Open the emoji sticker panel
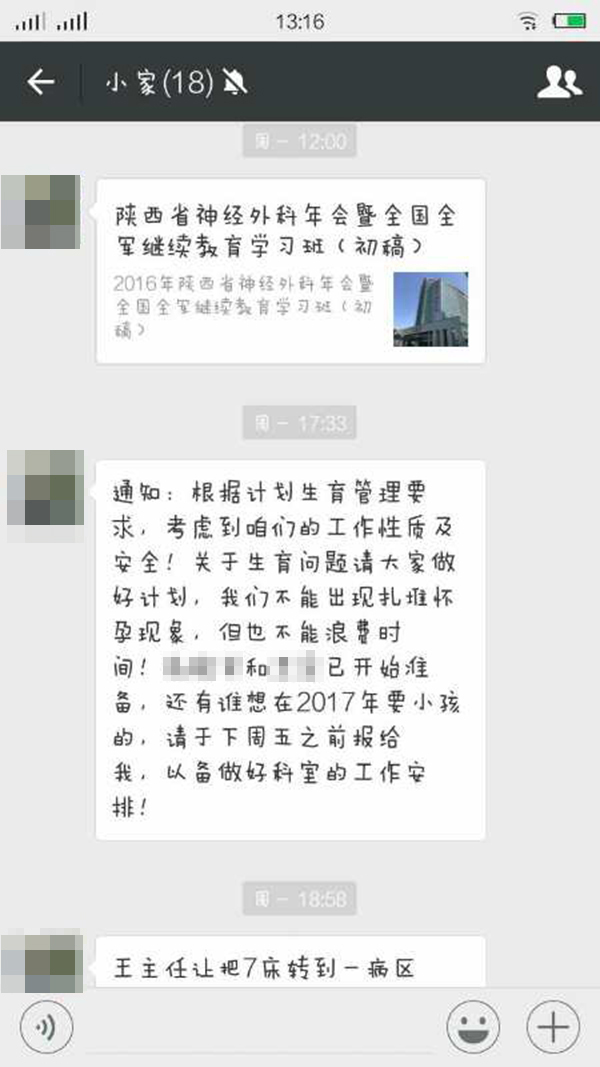 [472, 1027]
